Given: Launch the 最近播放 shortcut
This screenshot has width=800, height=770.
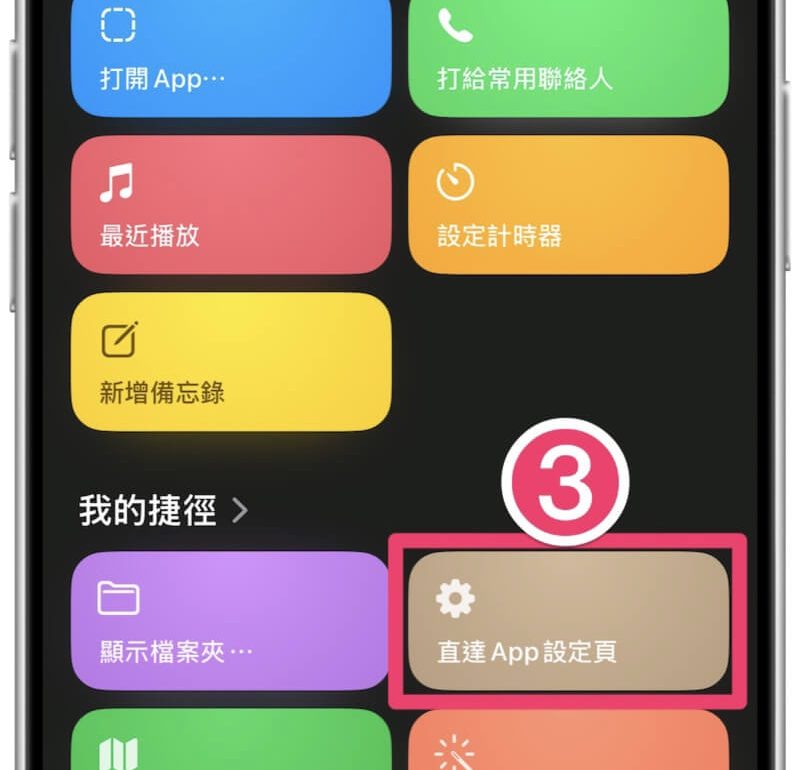Looking at the screenshot, I should pos(231,205).
